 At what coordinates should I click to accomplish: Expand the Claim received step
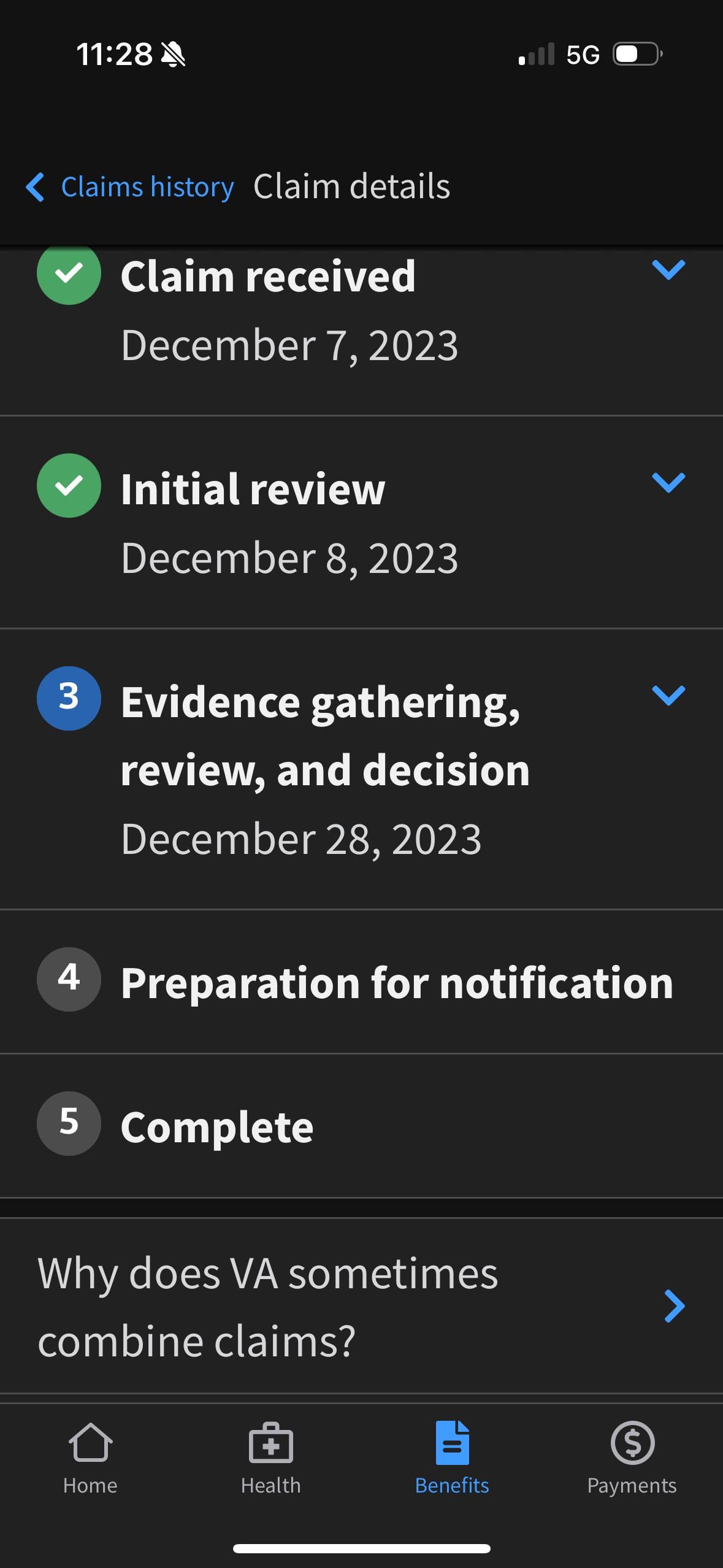[668, 270]
